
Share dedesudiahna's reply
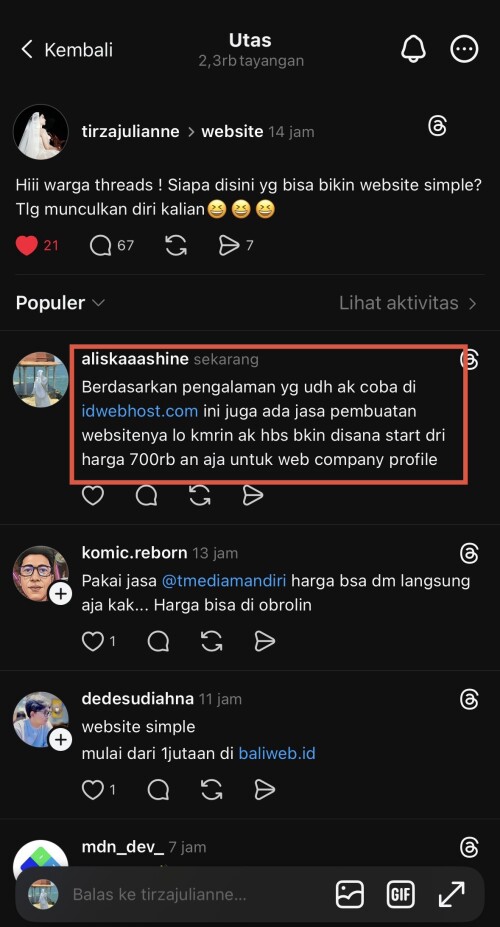(x=264, y=789)
